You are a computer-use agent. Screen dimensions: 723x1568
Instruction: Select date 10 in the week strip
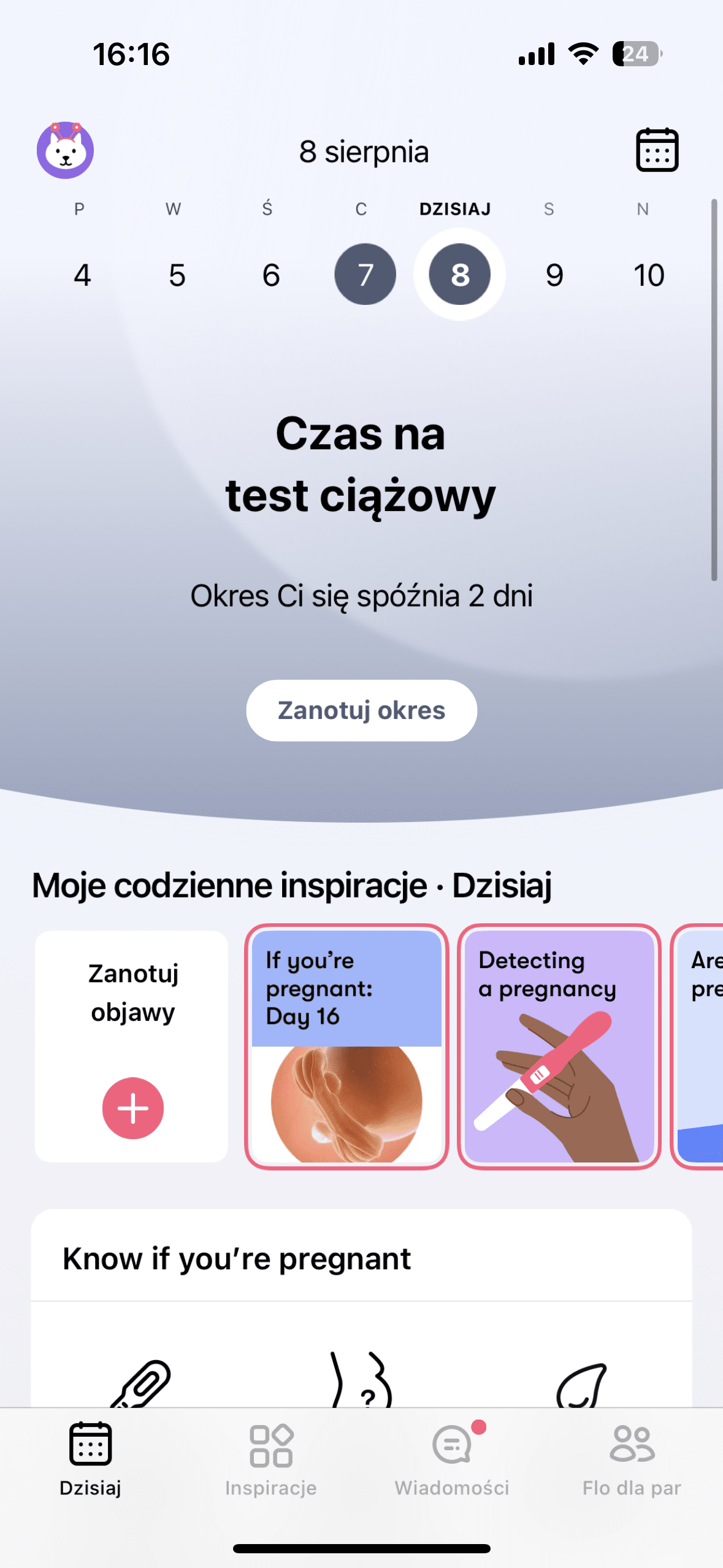click(x=649, y=275)
